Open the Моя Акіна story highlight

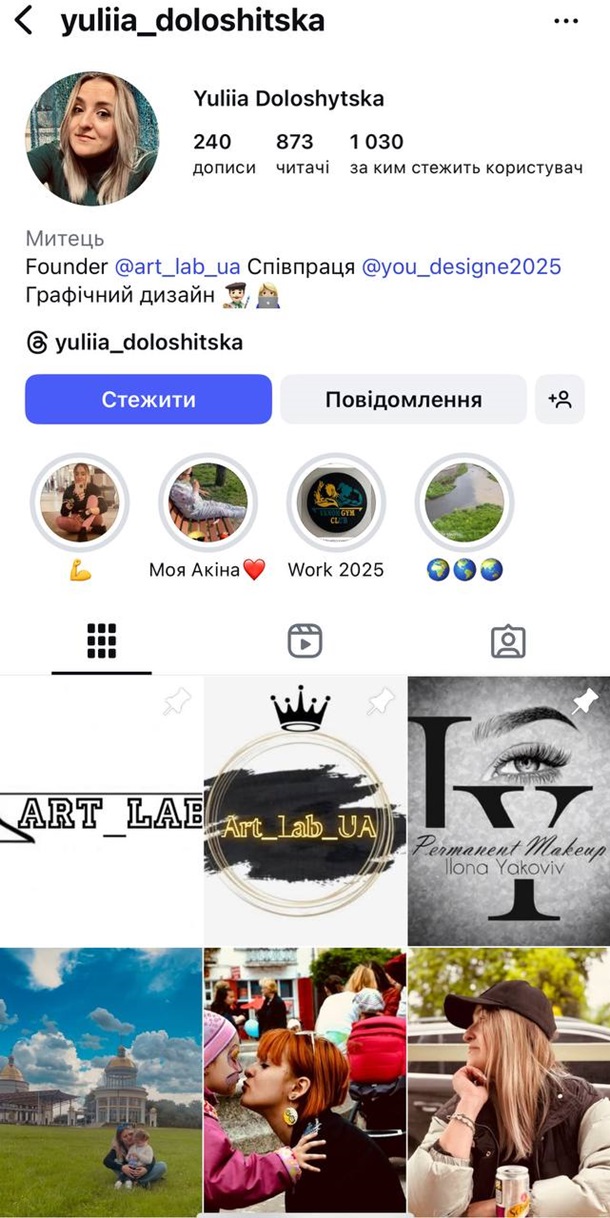[x=208, y=502]
